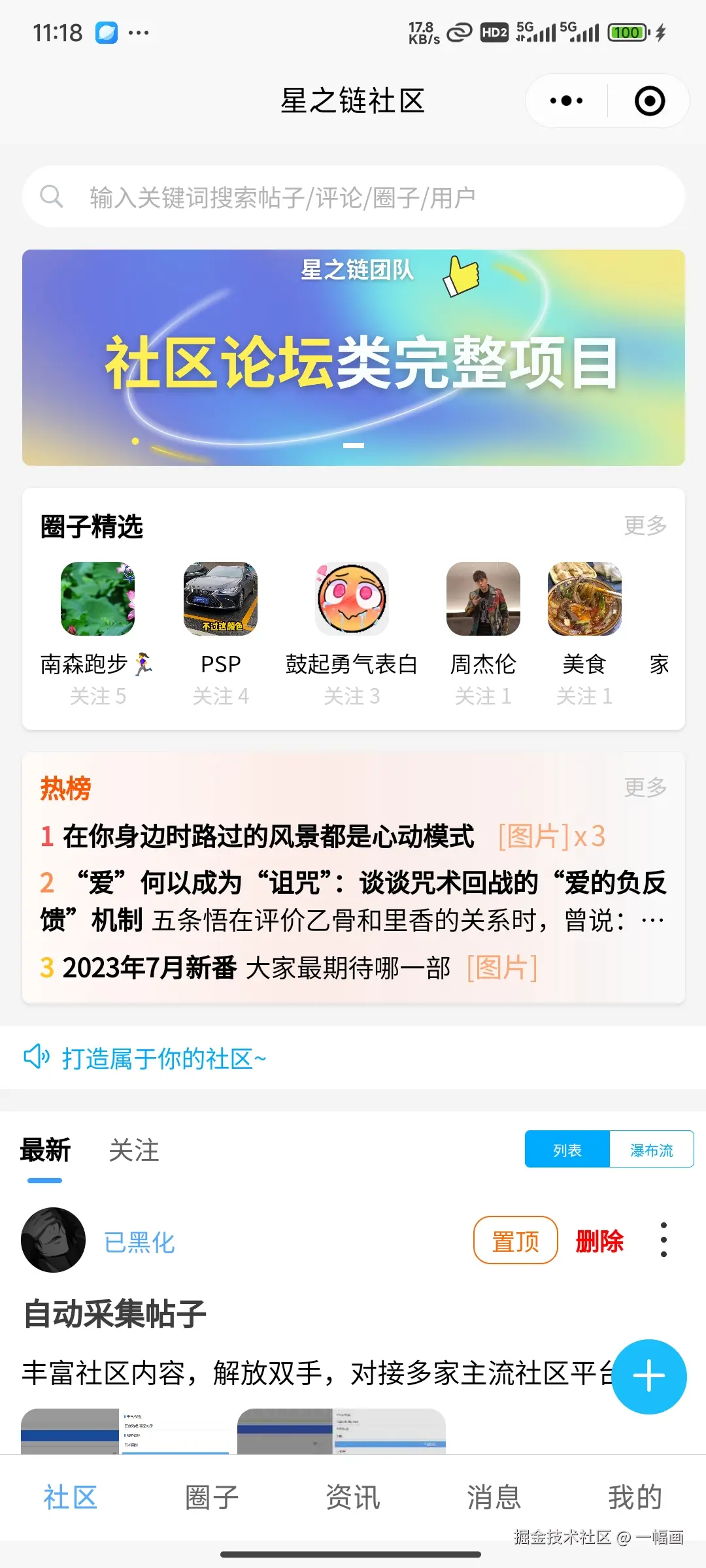Open the 社区论坛类完整项目 banner
The width and height of the screenshot is (706, 1568).
click(353, 357)
